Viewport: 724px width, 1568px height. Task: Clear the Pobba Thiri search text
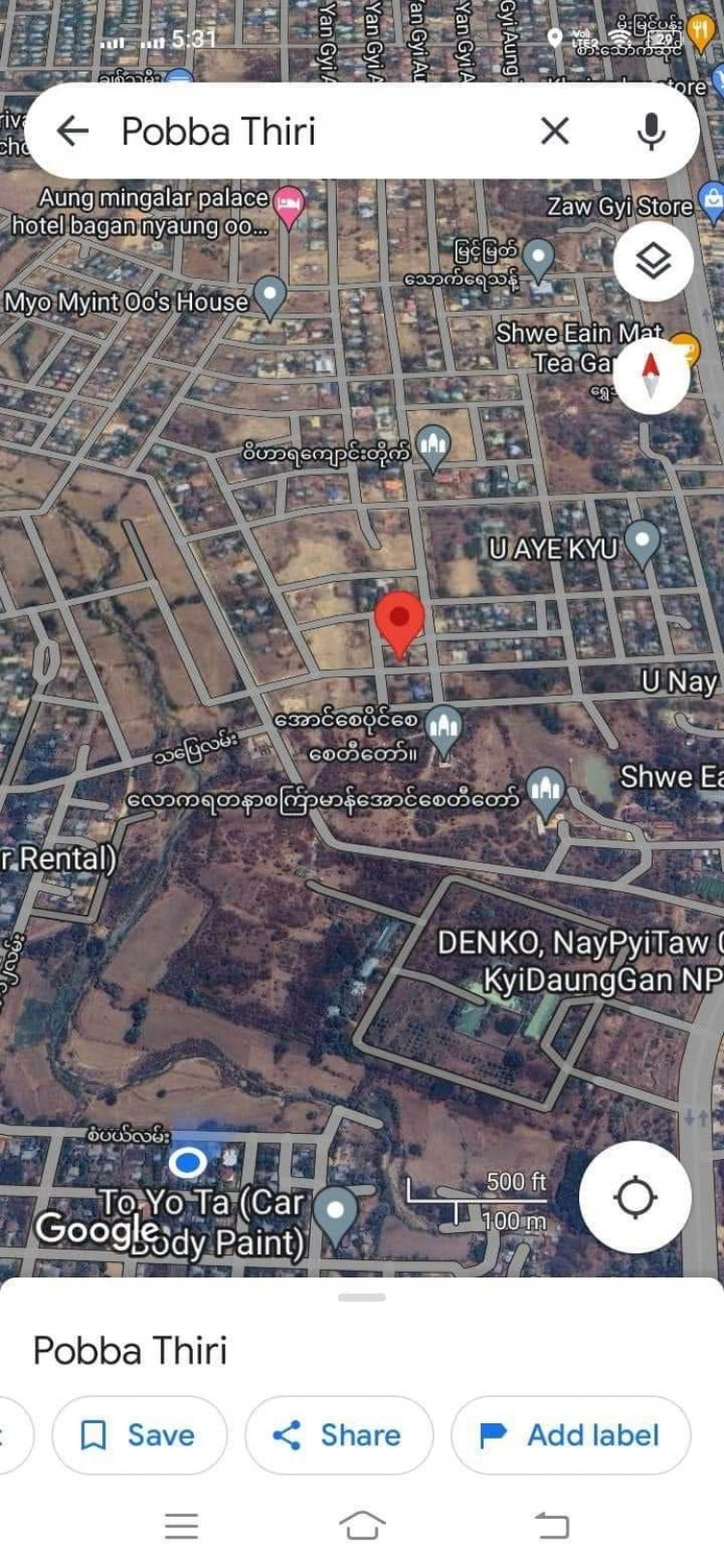click(x=554, y=130)
